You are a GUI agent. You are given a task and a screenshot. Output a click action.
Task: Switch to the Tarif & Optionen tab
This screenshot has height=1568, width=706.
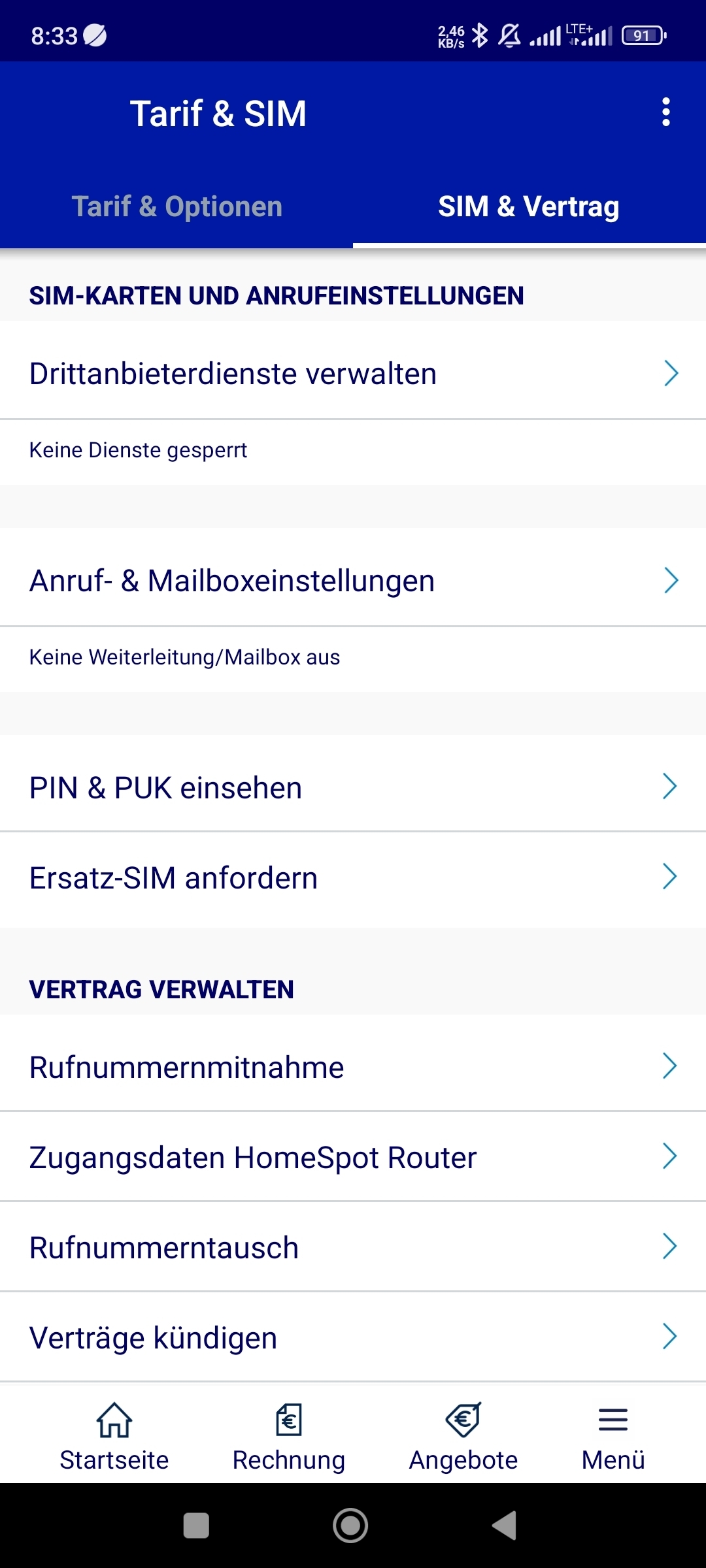(x=176, y=206)
